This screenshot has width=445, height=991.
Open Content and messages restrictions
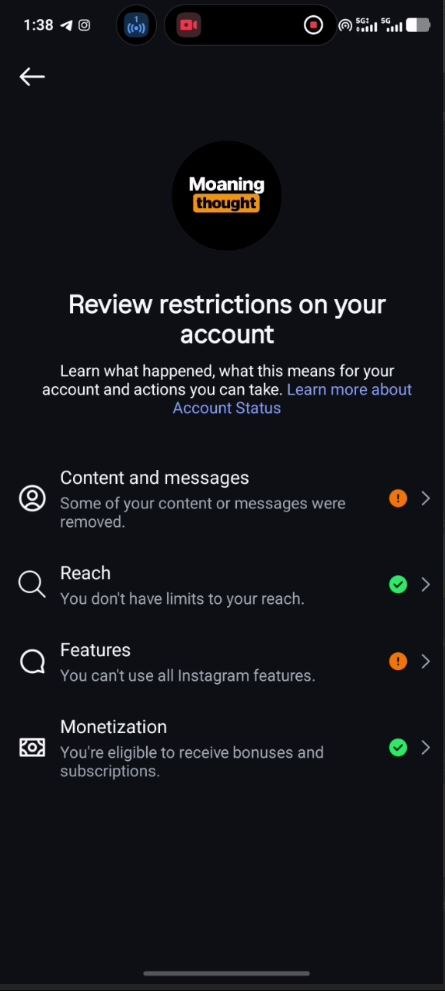coord(222,499)
